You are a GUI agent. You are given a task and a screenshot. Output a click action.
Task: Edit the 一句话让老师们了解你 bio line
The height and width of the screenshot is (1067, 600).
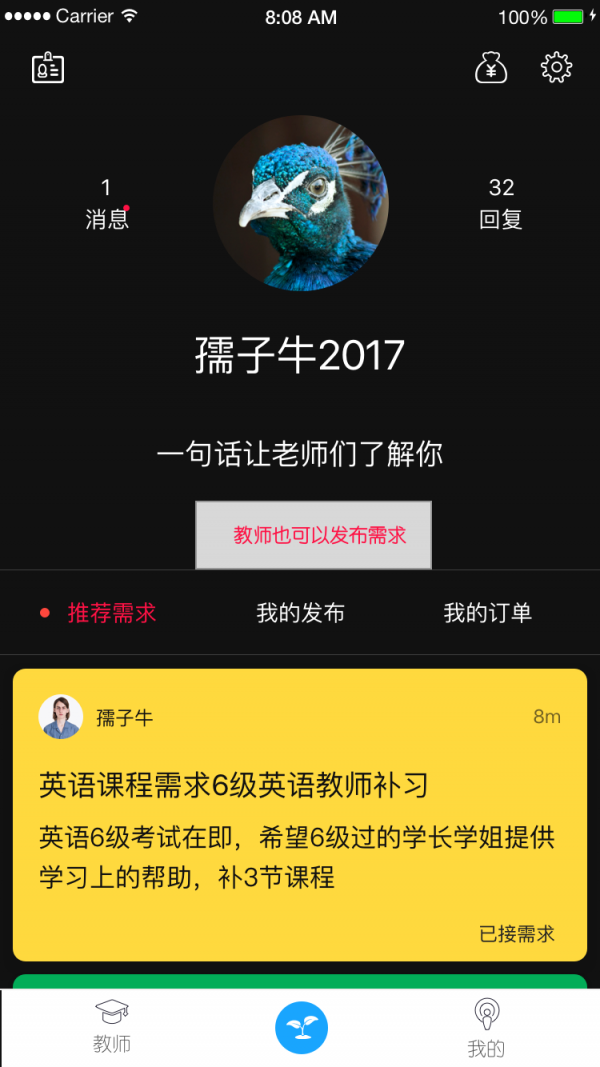(x=300, y=454)
